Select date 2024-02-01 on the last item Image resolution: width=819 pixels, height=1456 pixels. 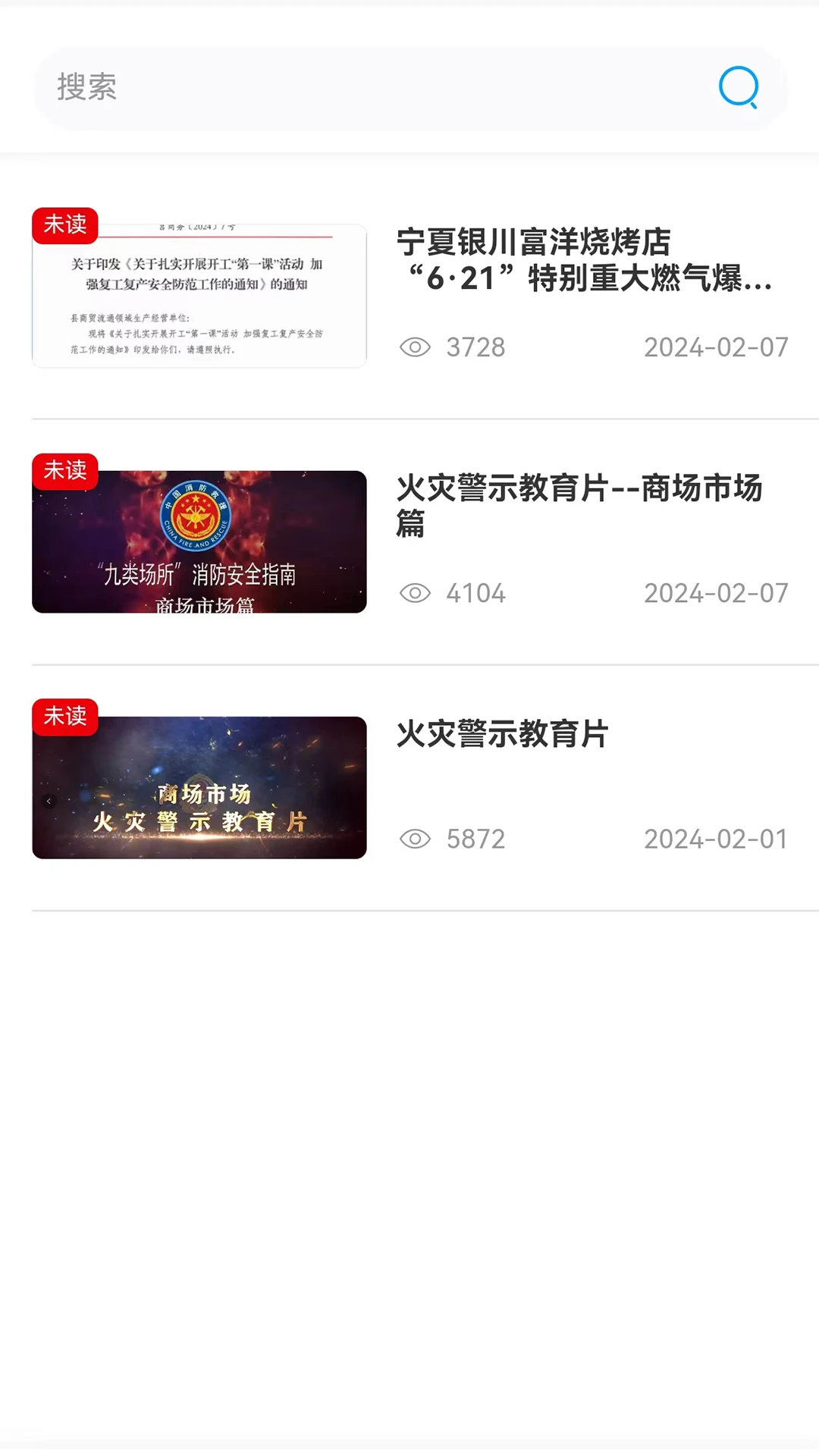(x=715, y=839)
